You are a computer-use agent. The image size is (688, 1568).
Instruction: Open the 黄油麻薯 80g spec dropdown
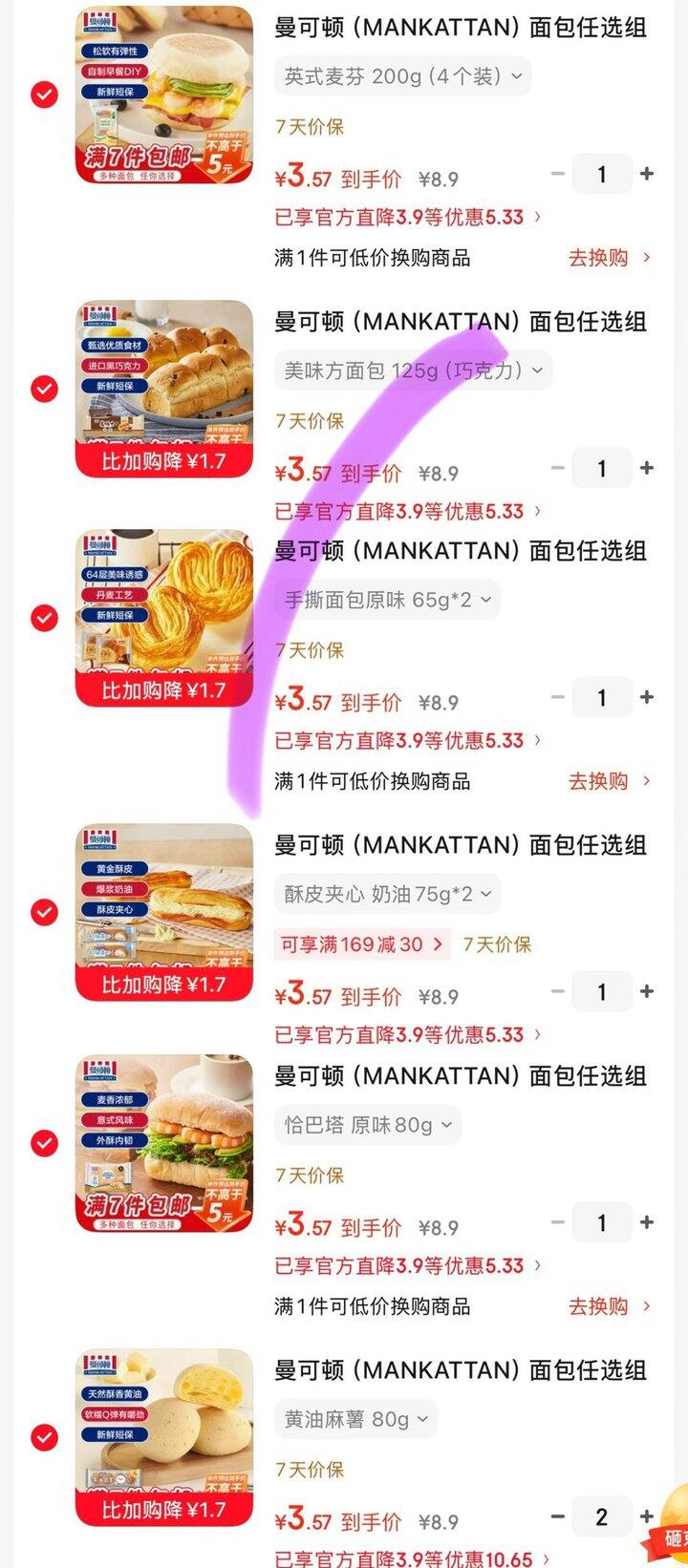click(x=355, y=1419)
